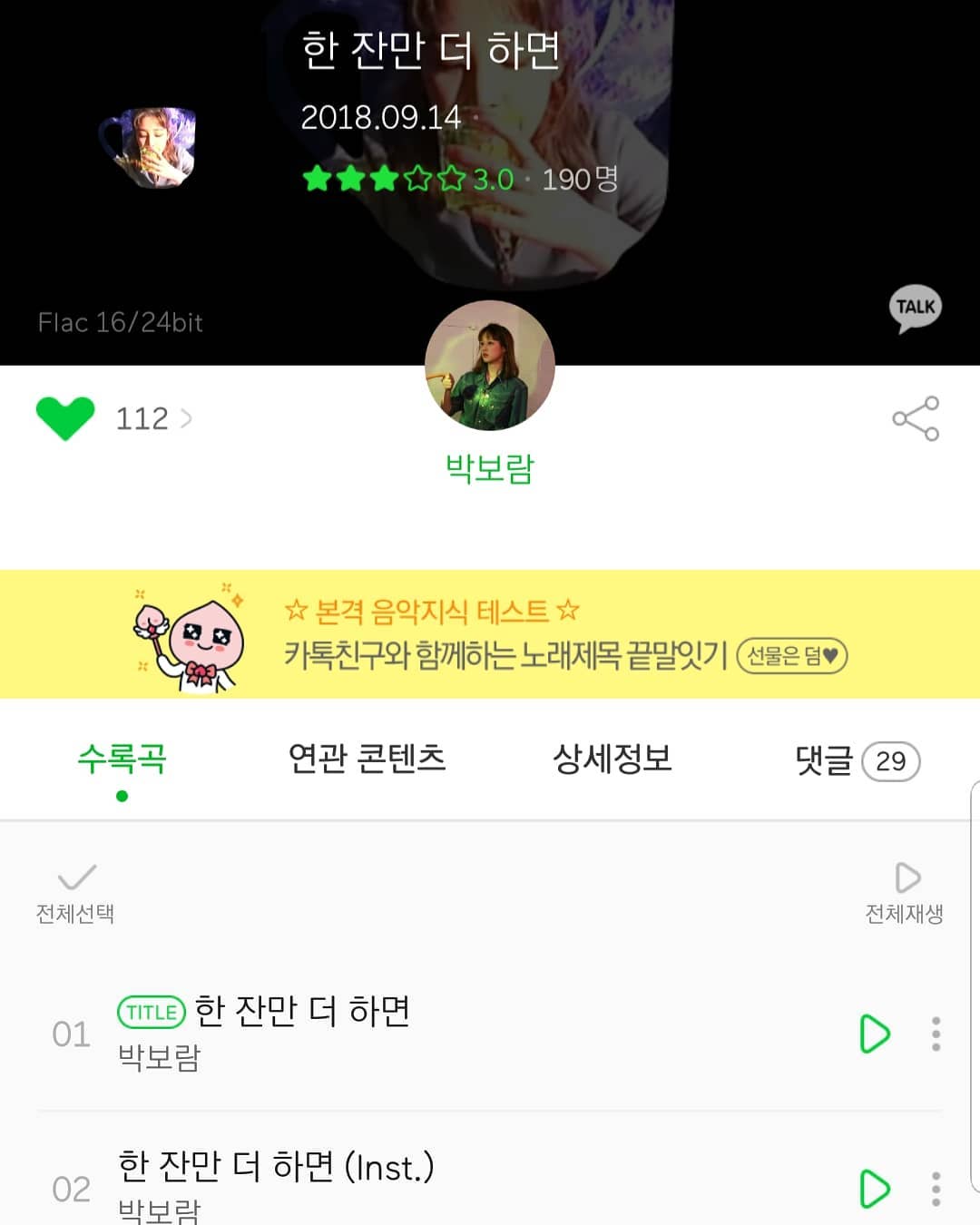Open the list of 112 likes
The width and height of the screenshot is (980, 1225).
152,418
